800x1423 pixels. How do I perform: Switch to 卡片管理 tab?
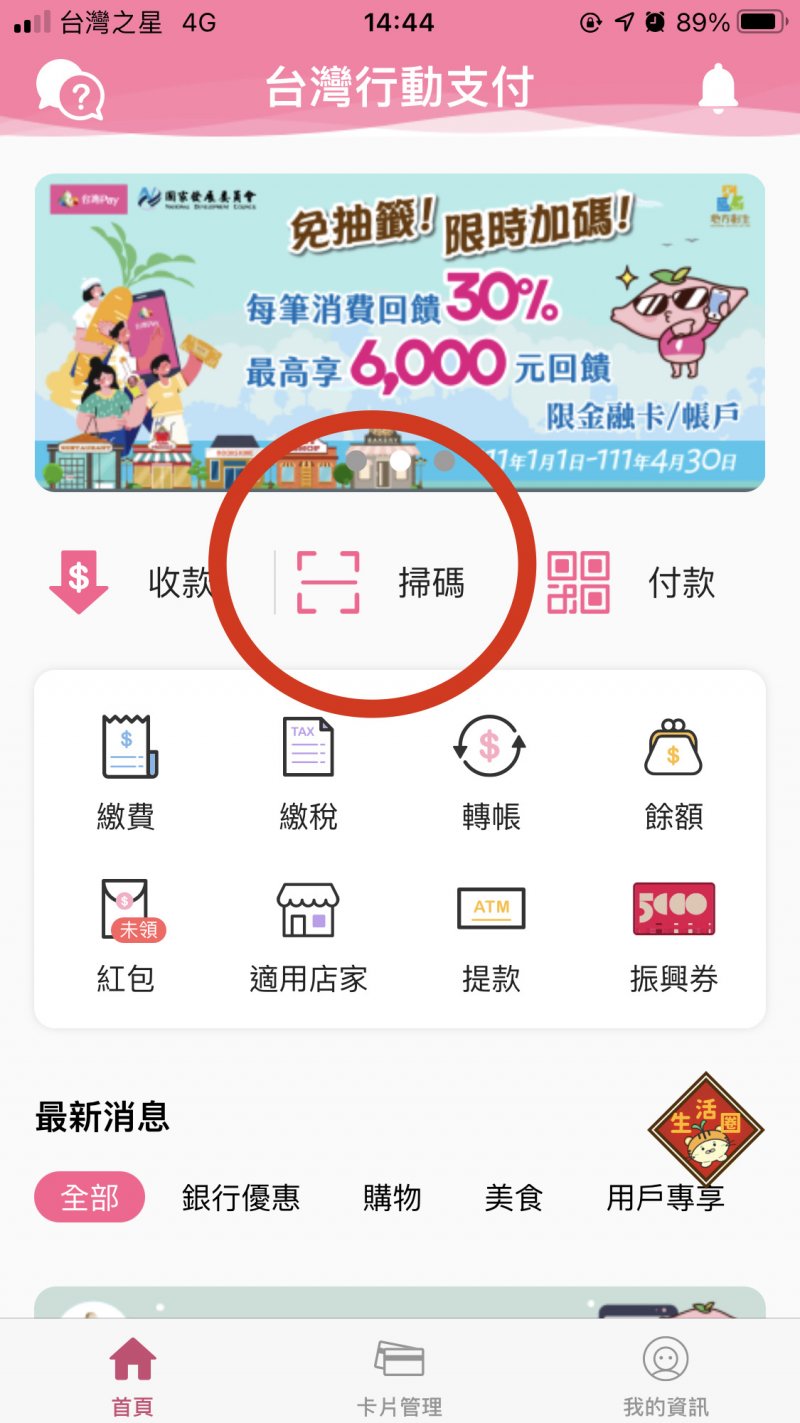[x=399, y=1377]
